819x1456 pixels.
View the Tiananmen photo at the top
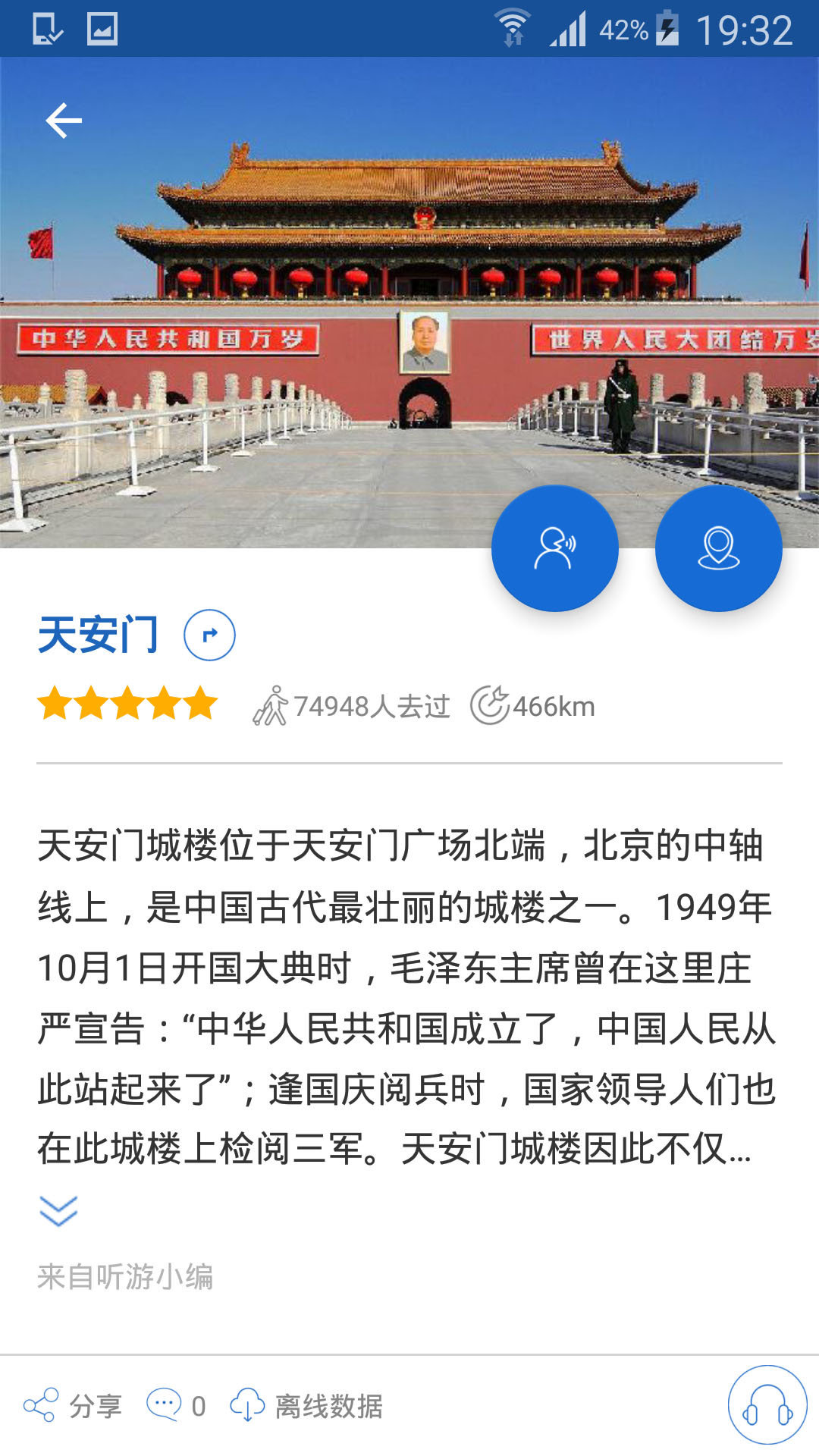tap(409, 303)
